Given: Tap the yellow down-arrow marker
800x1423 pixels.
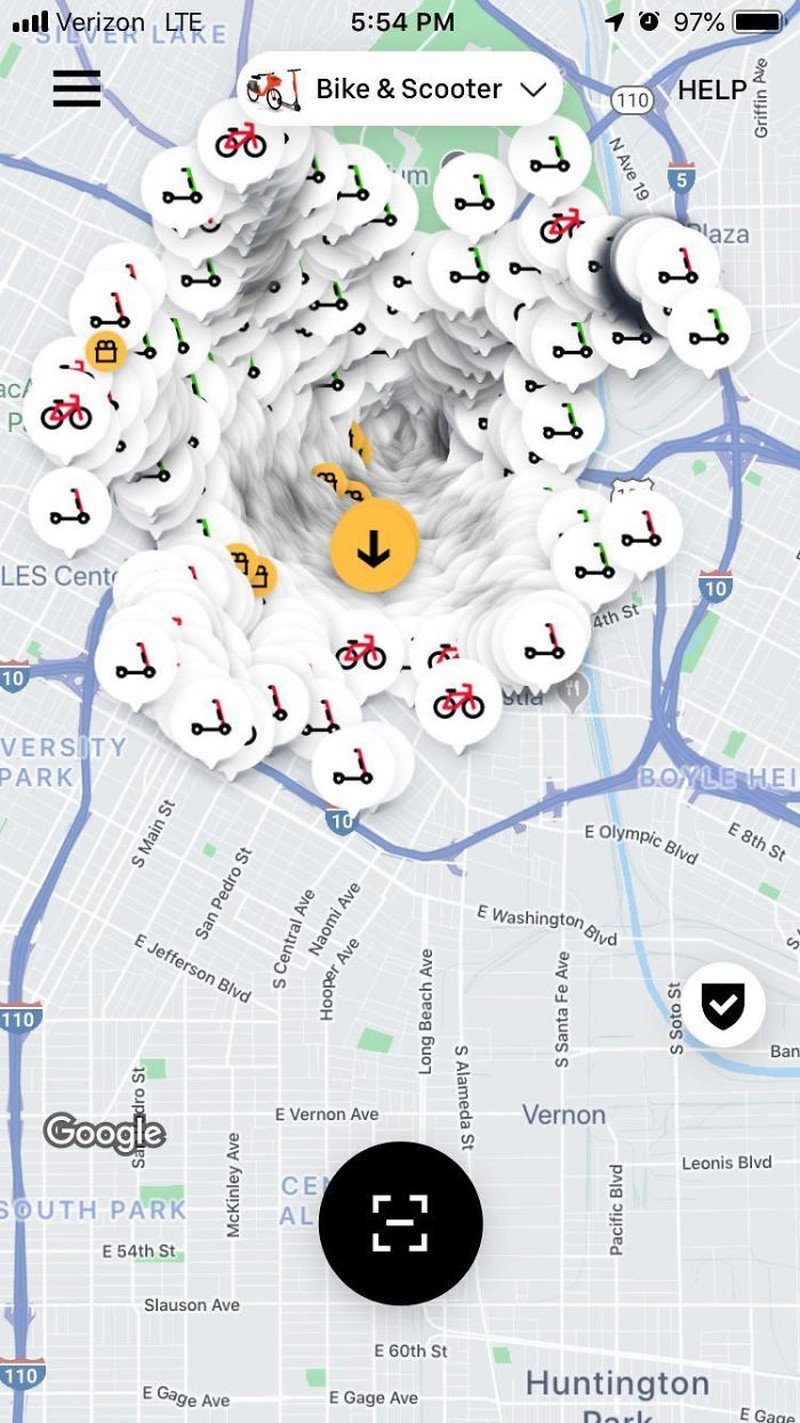Looking at the screenshot, I should (x=375, y=548).
